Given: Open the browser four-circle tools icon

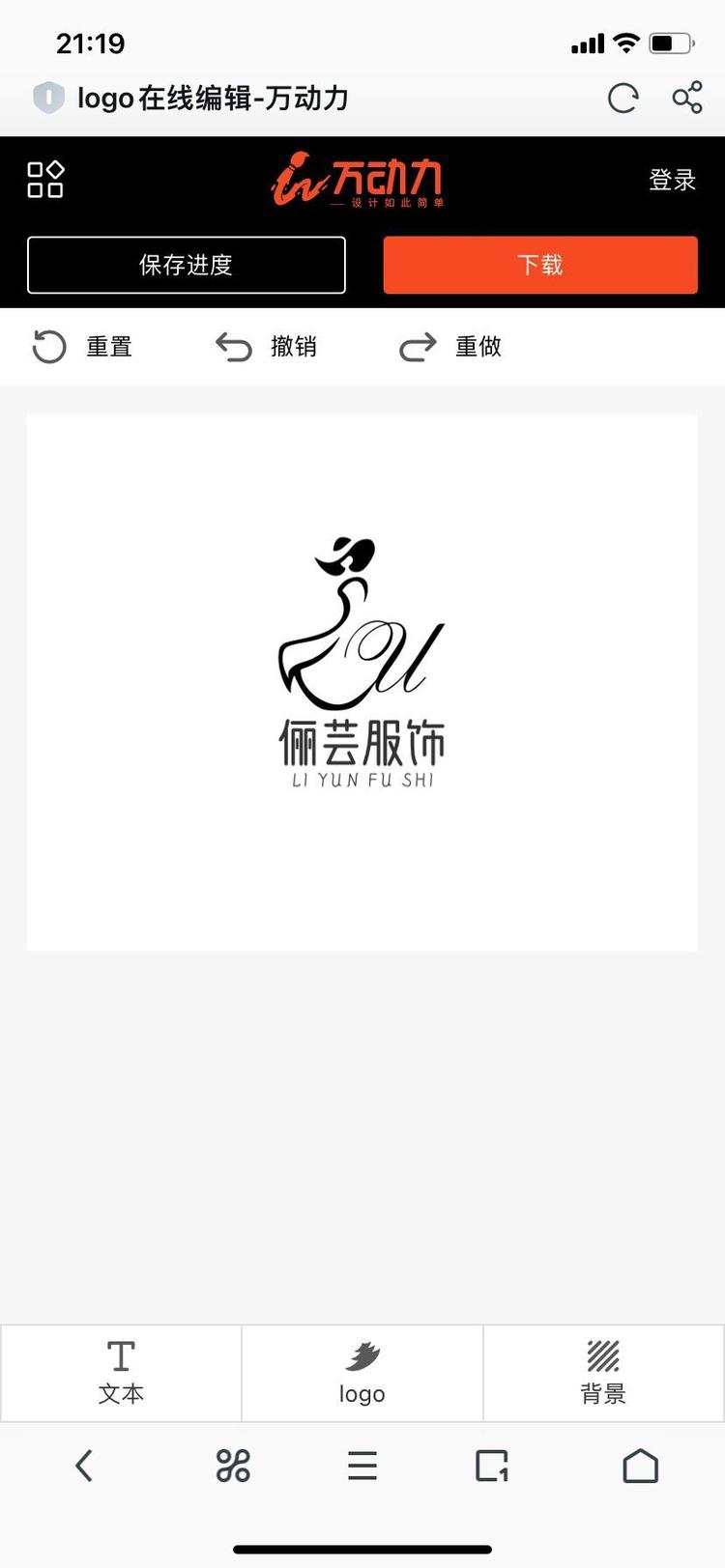Looking at the screenshot, I should [233, 1466].
